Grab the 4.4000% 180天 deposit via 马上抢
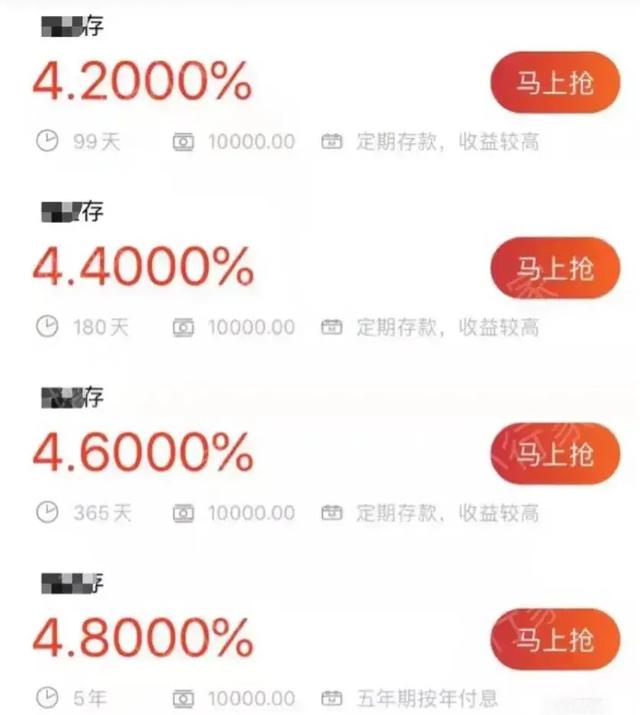The height and width of the screenshot is (715, 640). tap(554, 268)
